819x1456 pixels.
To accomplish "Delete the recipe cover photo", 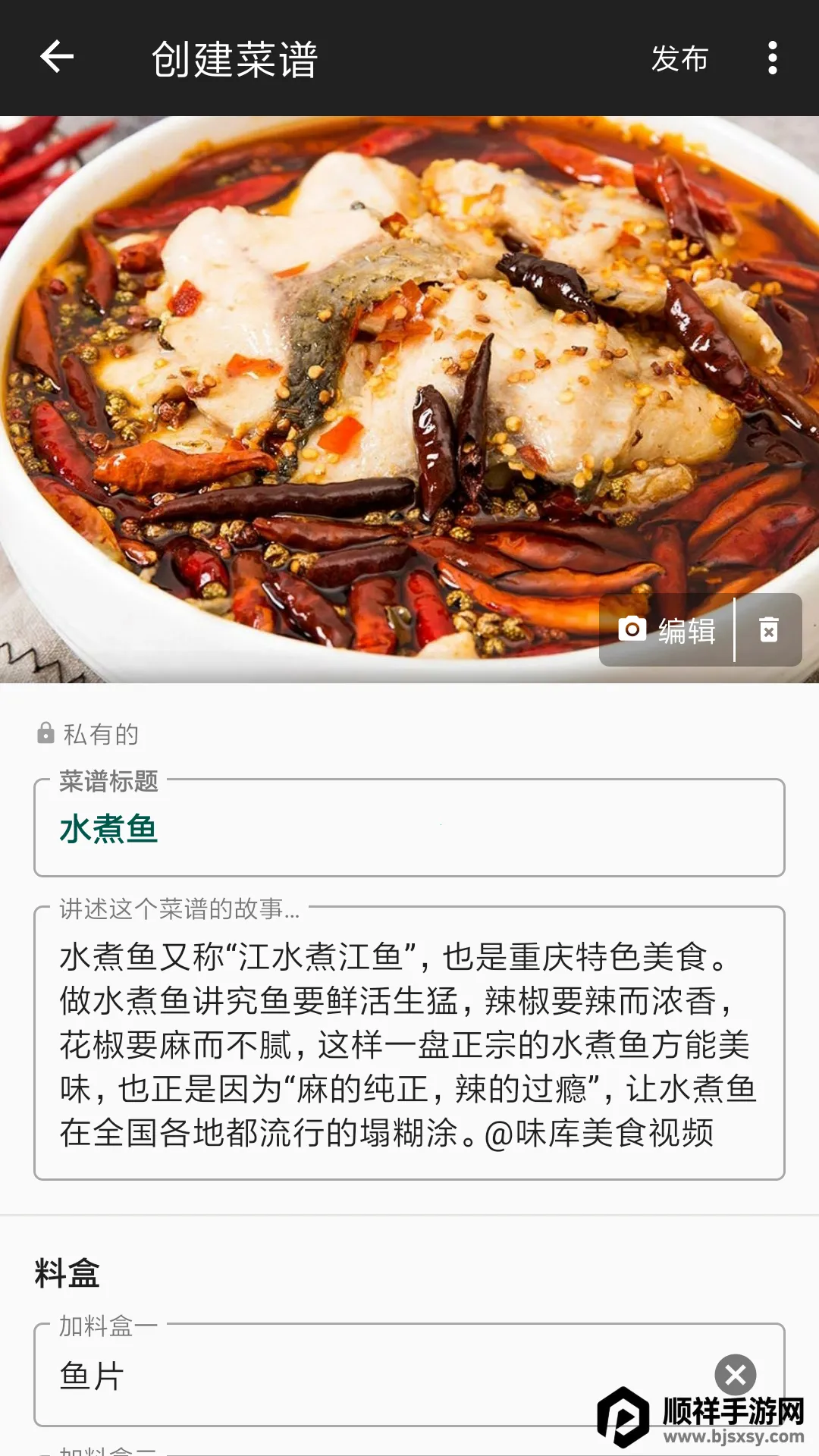I will pyautogui.click(x=769, y=630).
